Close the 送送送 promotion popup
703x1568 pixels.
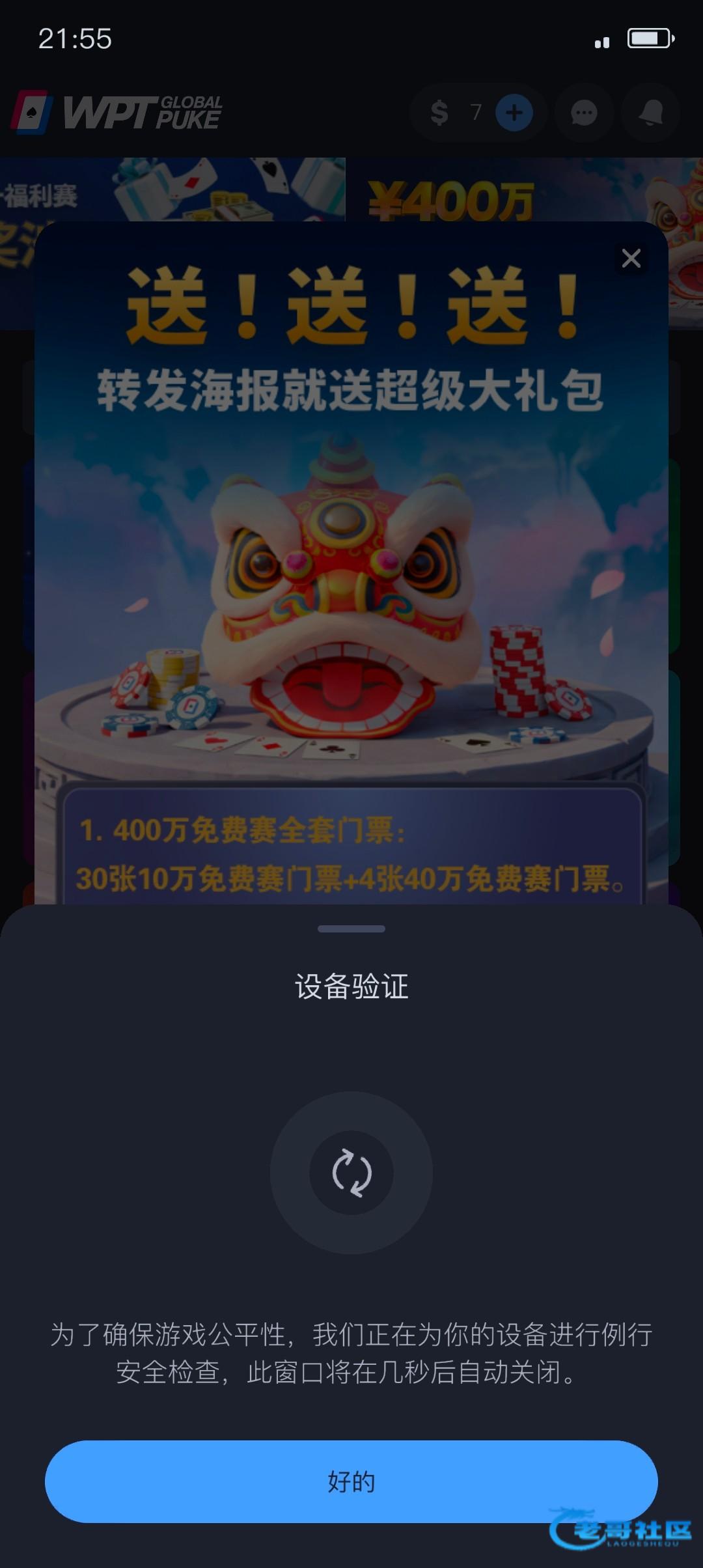point(631,259)
